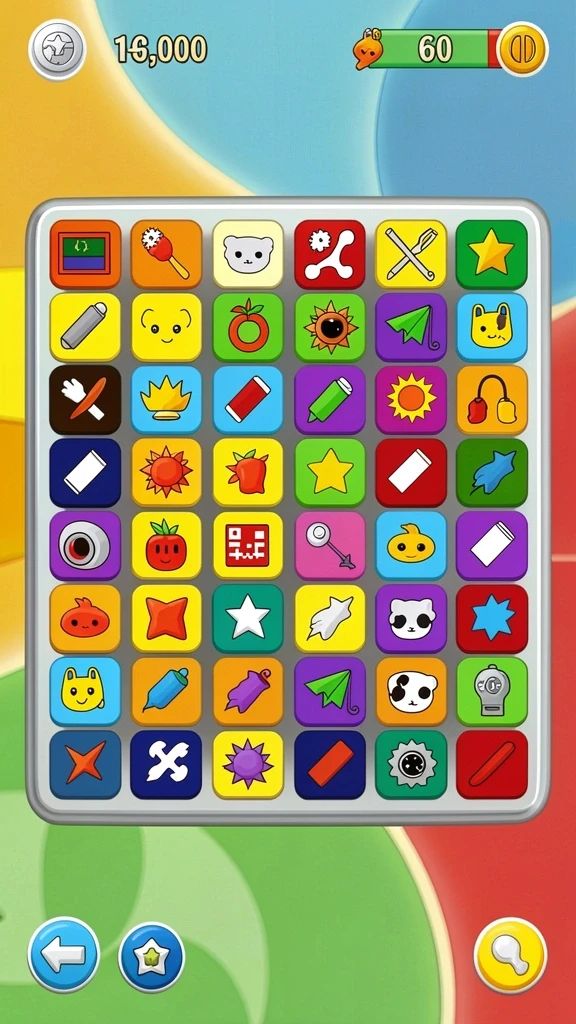Select the headphones tile on orange background

492,400
